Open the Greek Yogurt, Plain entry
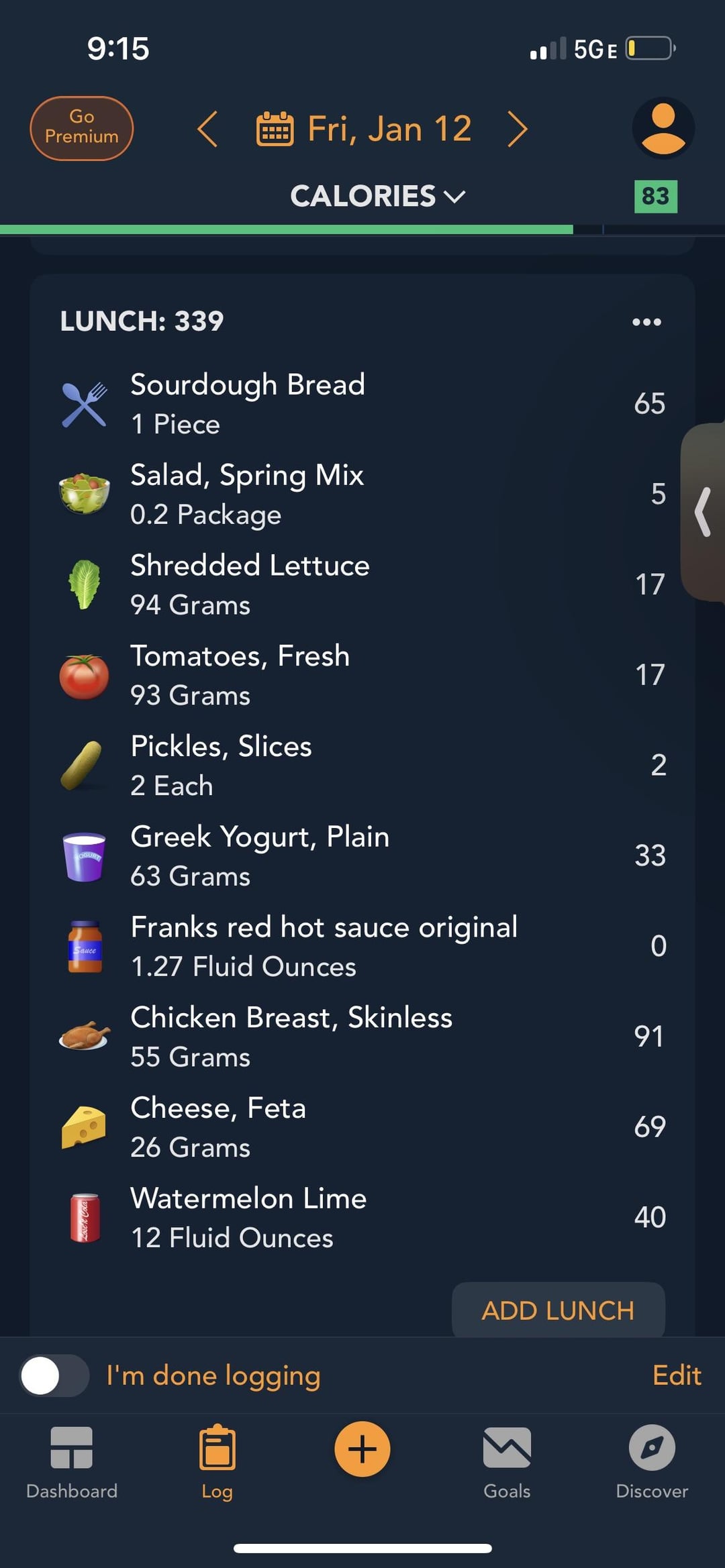 tap(362, 855)
